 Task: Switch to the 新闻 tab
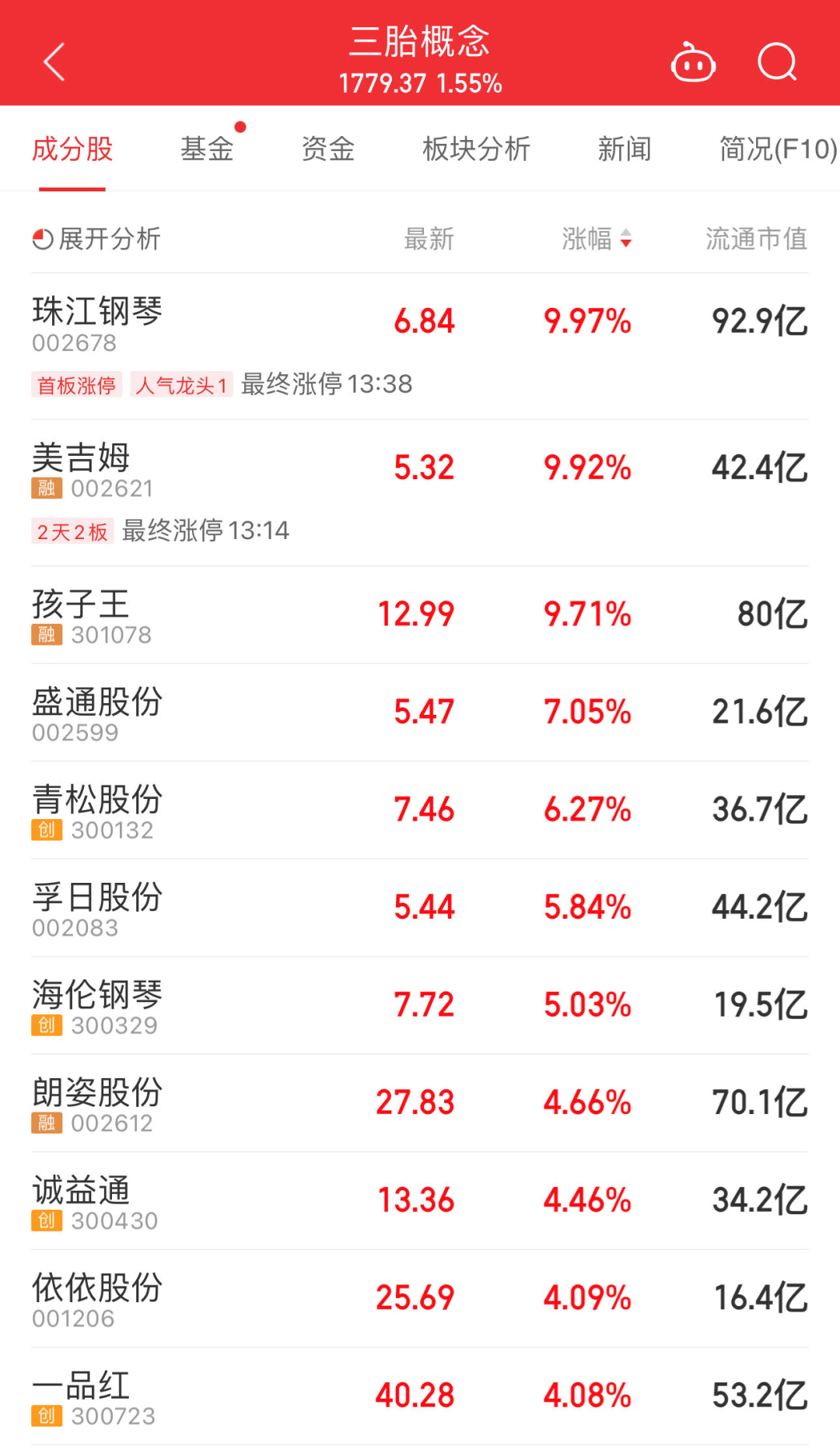(624, 149)
